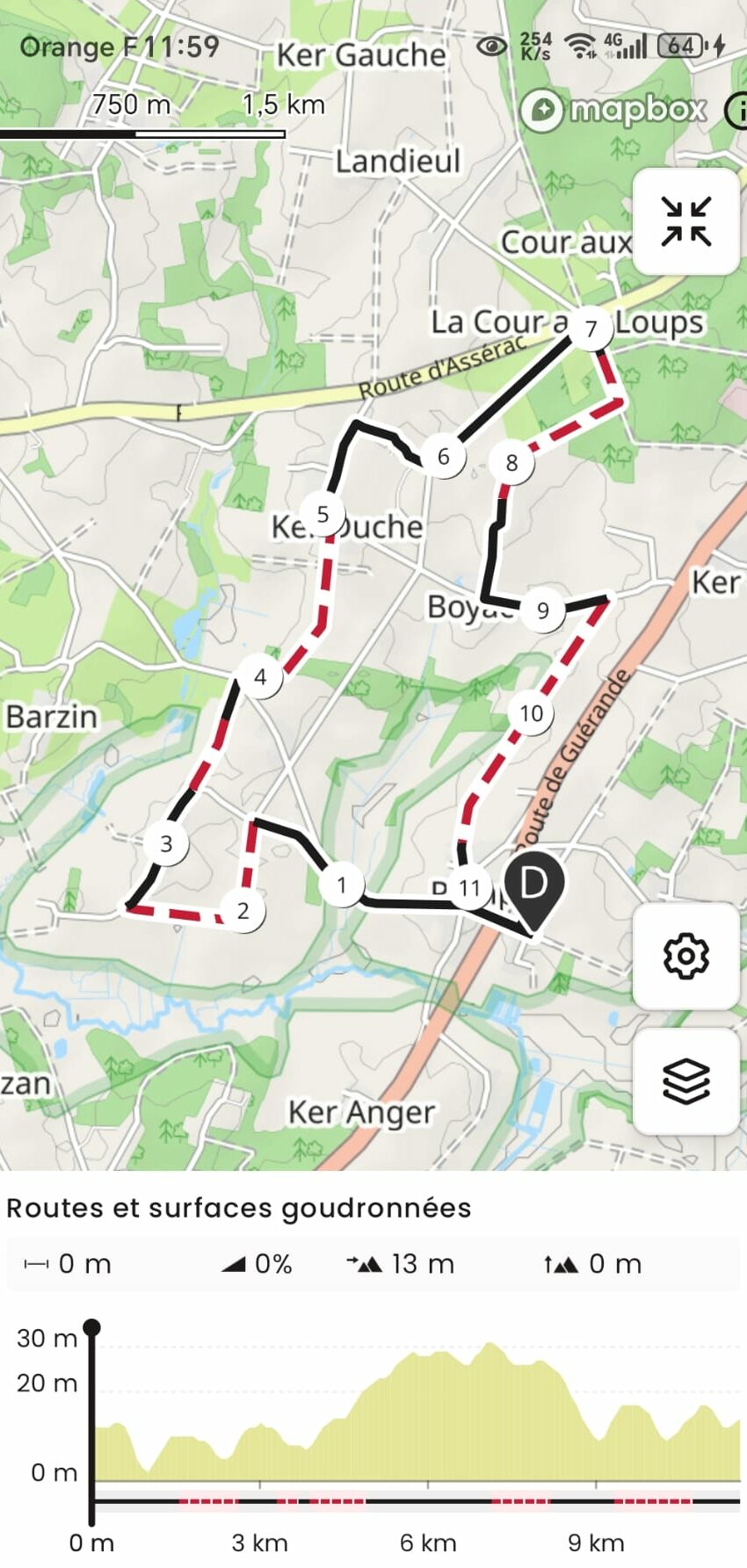
Task: Select waypoint 7 on the route
Action: (591, 329)
